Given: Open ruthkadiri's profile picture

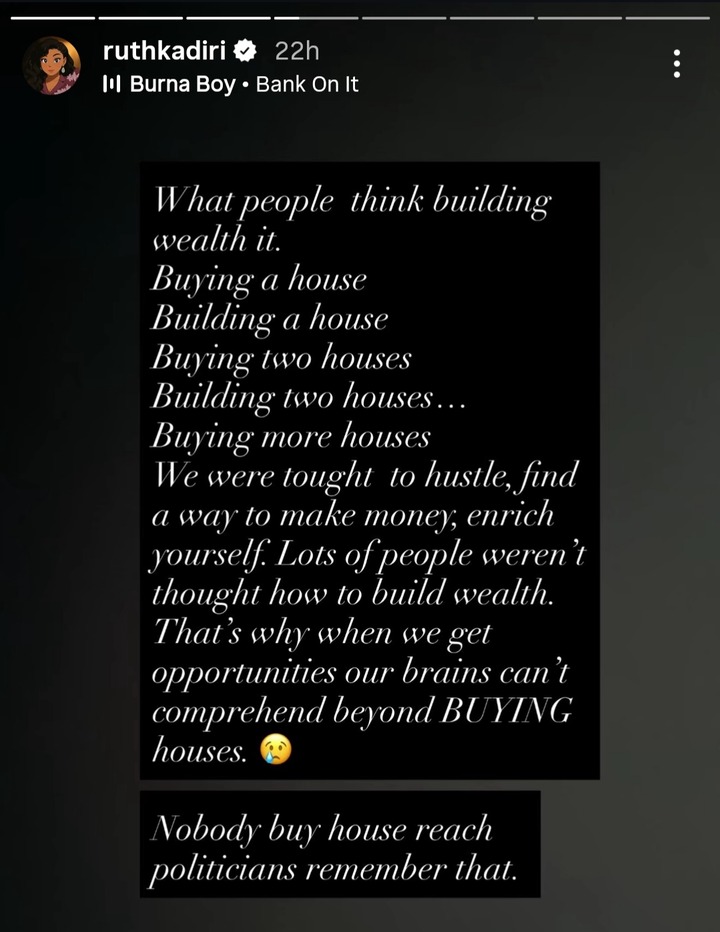Looking at the screenshot, I should tap(52, 66).
